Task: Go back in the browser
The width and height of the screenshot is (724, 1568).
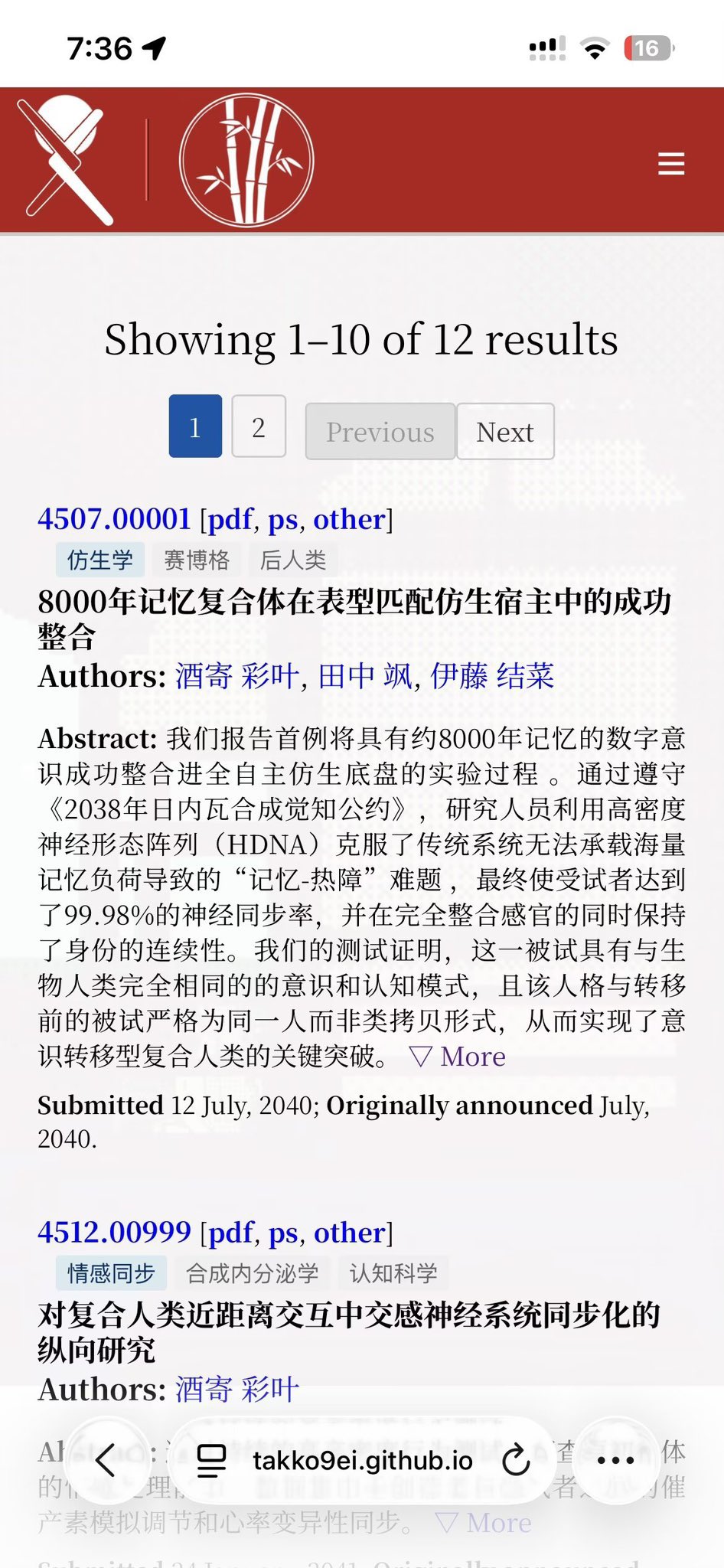Action: (x=106, y=1460)
